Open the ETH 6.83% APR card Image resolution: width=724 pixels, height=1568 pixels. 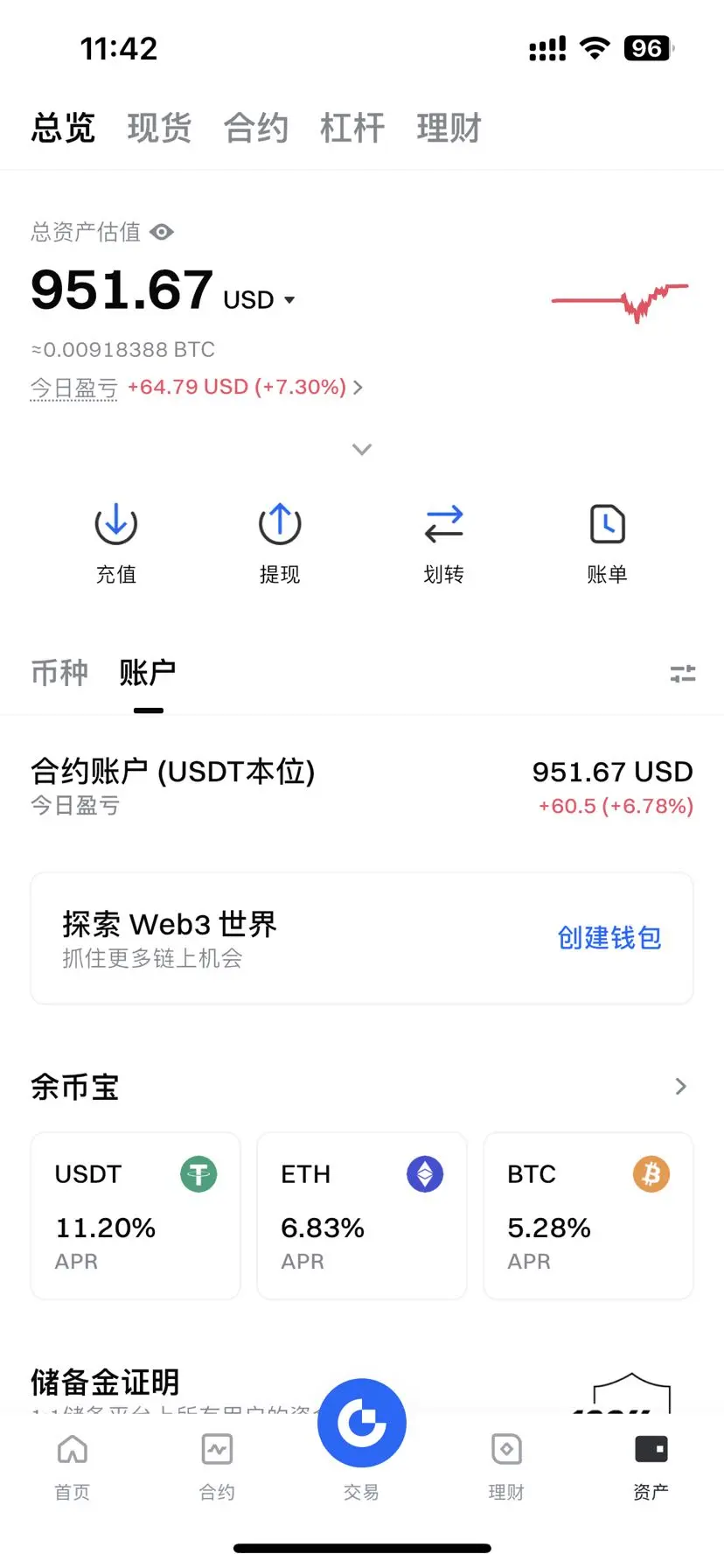click(362, 1216)
